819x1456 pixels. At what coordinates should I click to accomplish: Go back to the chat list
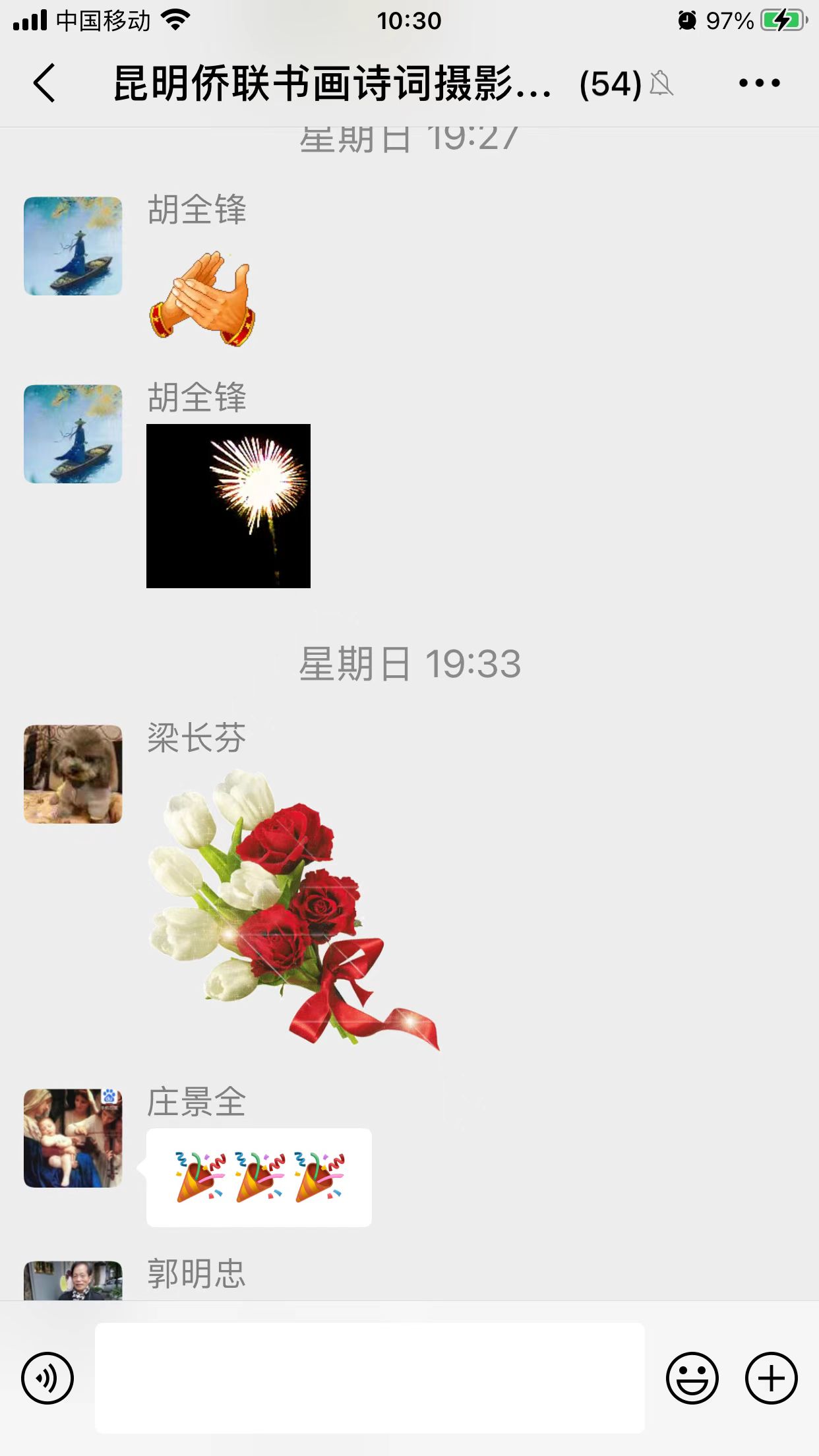coord(44,83)
